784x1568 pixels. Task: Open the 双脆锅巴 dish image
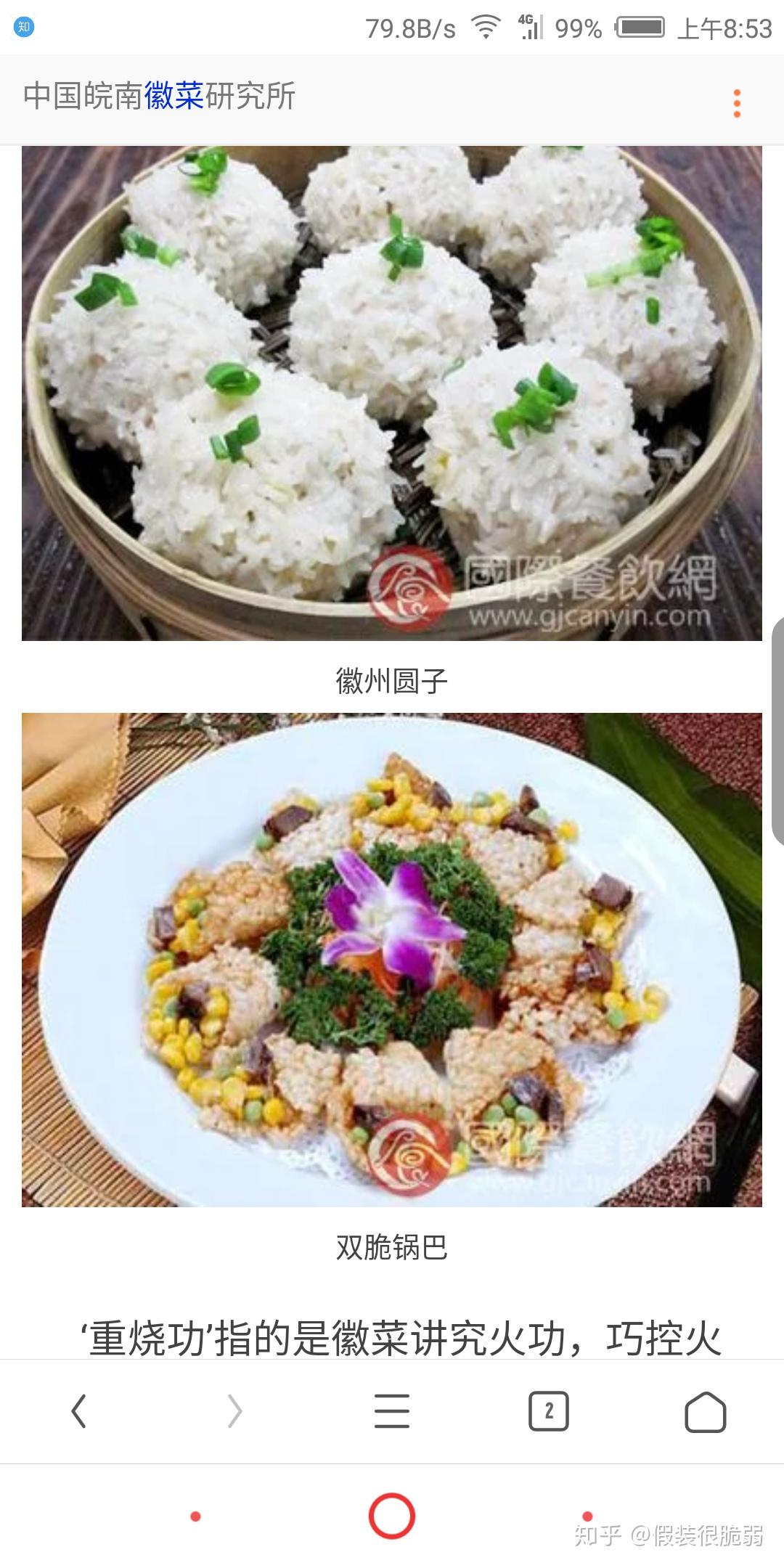pyautogui.click(x=392, y=960)
